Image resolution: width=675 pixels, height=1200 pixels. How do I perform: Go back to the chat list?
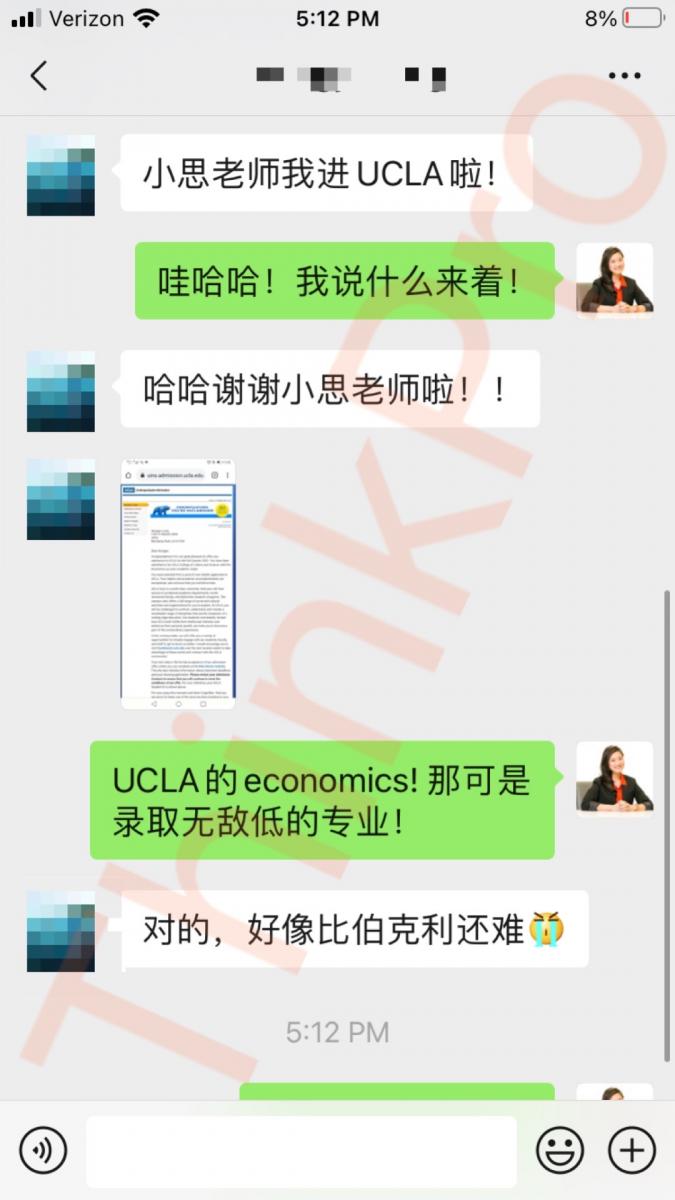(39, 76)
